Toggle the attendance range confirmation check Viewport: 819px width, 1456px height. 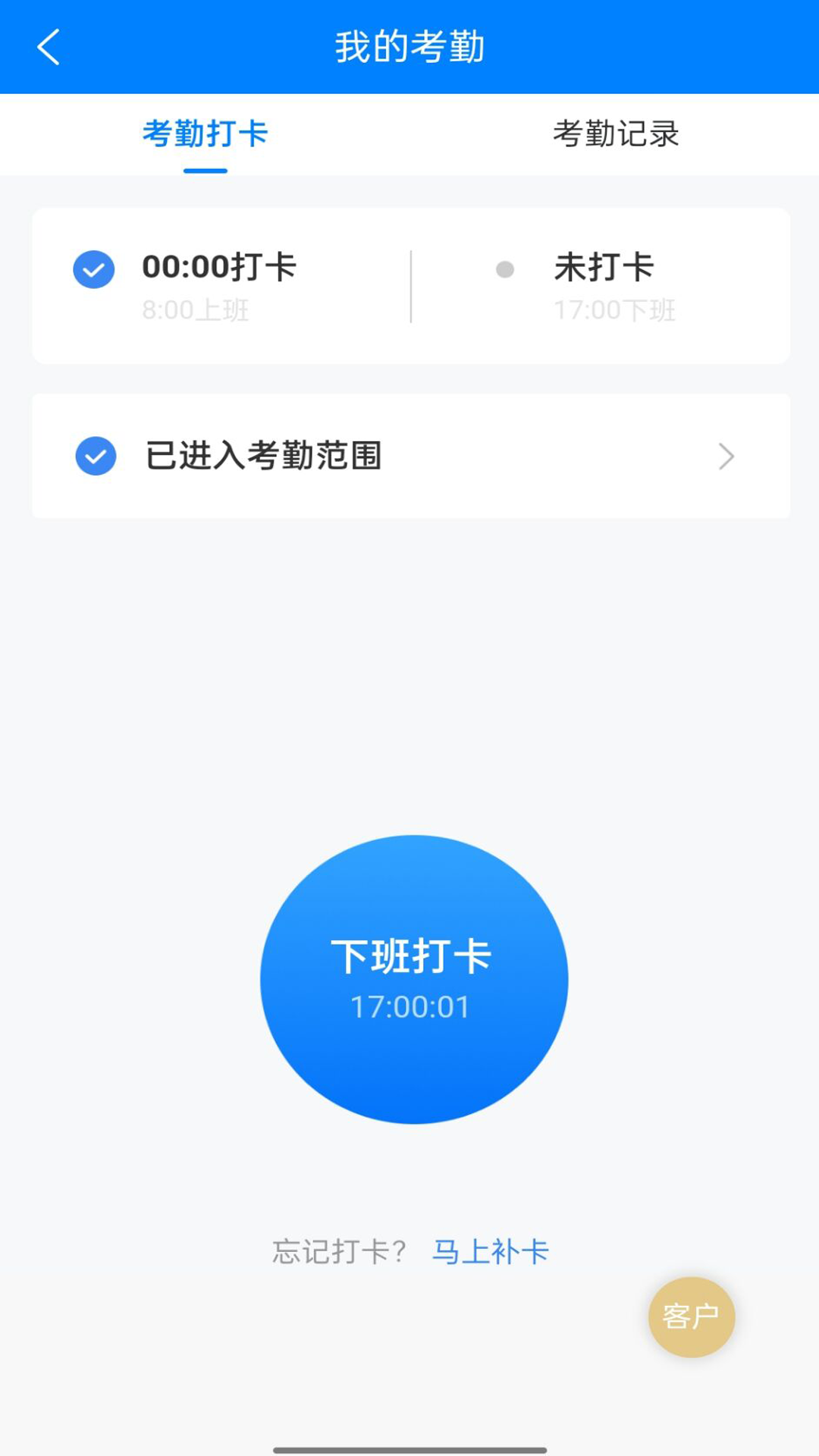coord(94,456)
